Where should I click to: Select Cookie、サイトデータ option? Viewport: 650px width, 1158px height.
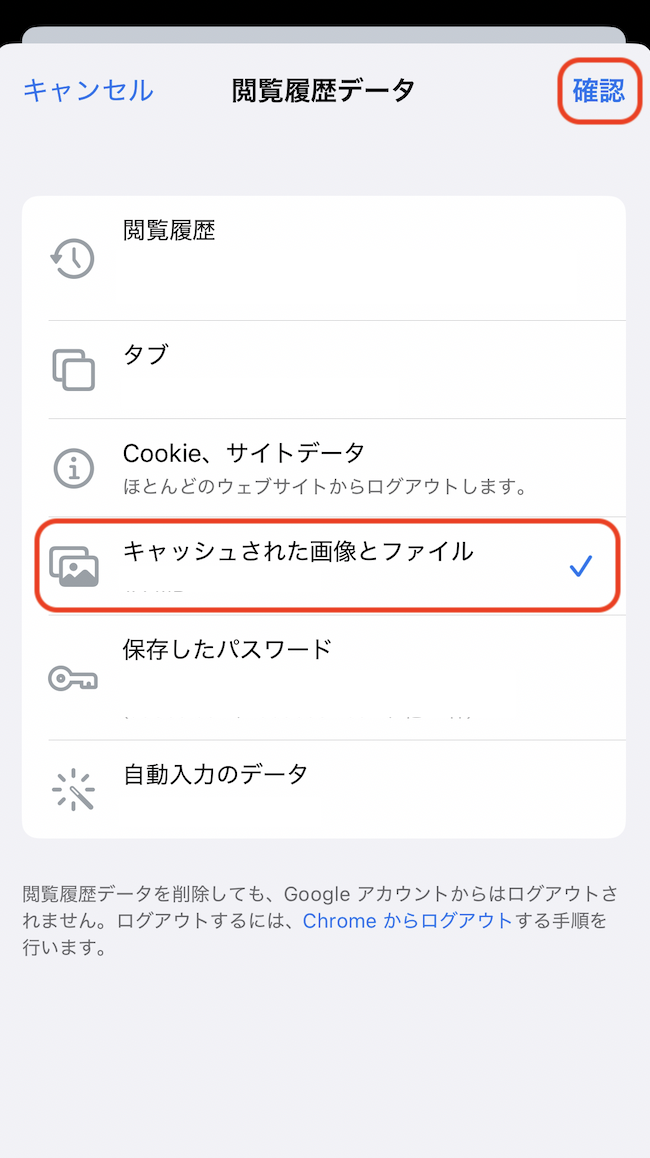[324, 468]
